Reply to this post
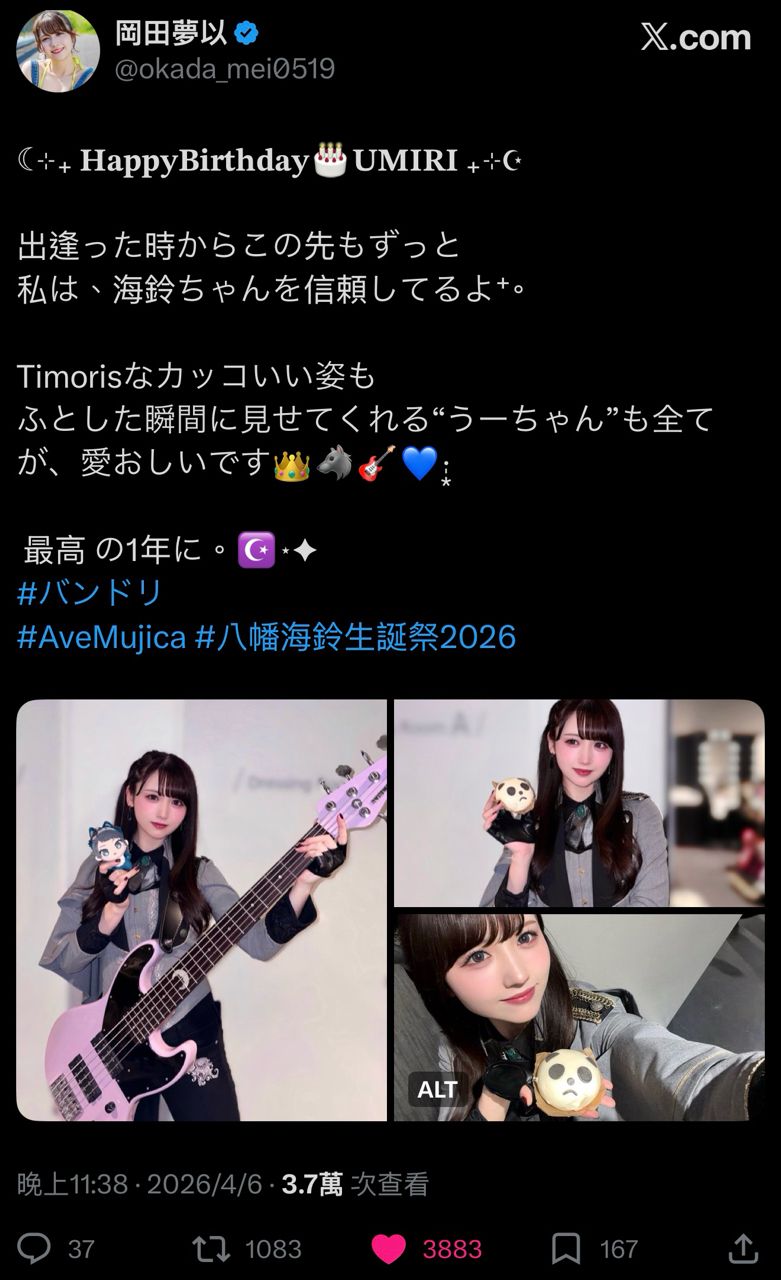The image size is (781, 1280). pos(36,1248)
